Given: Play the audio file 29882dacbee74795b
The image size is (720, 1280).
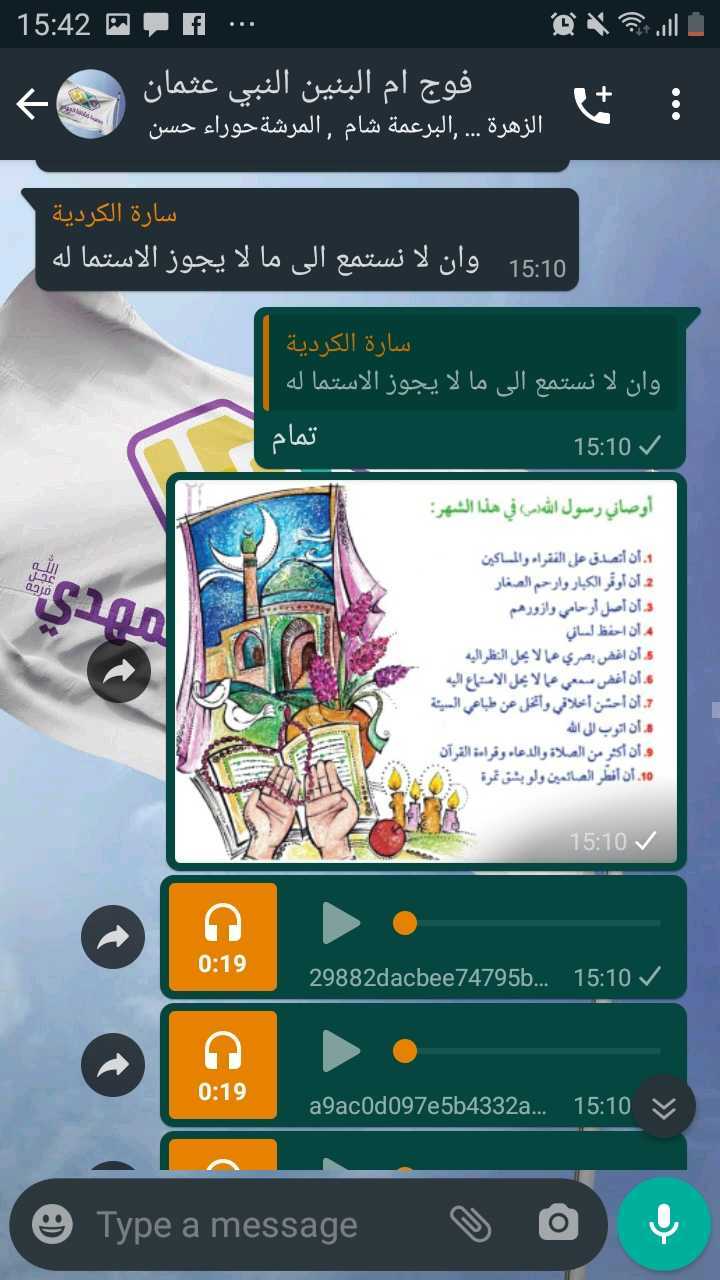Looking at the screenshot, I should [x=341, y=923].
